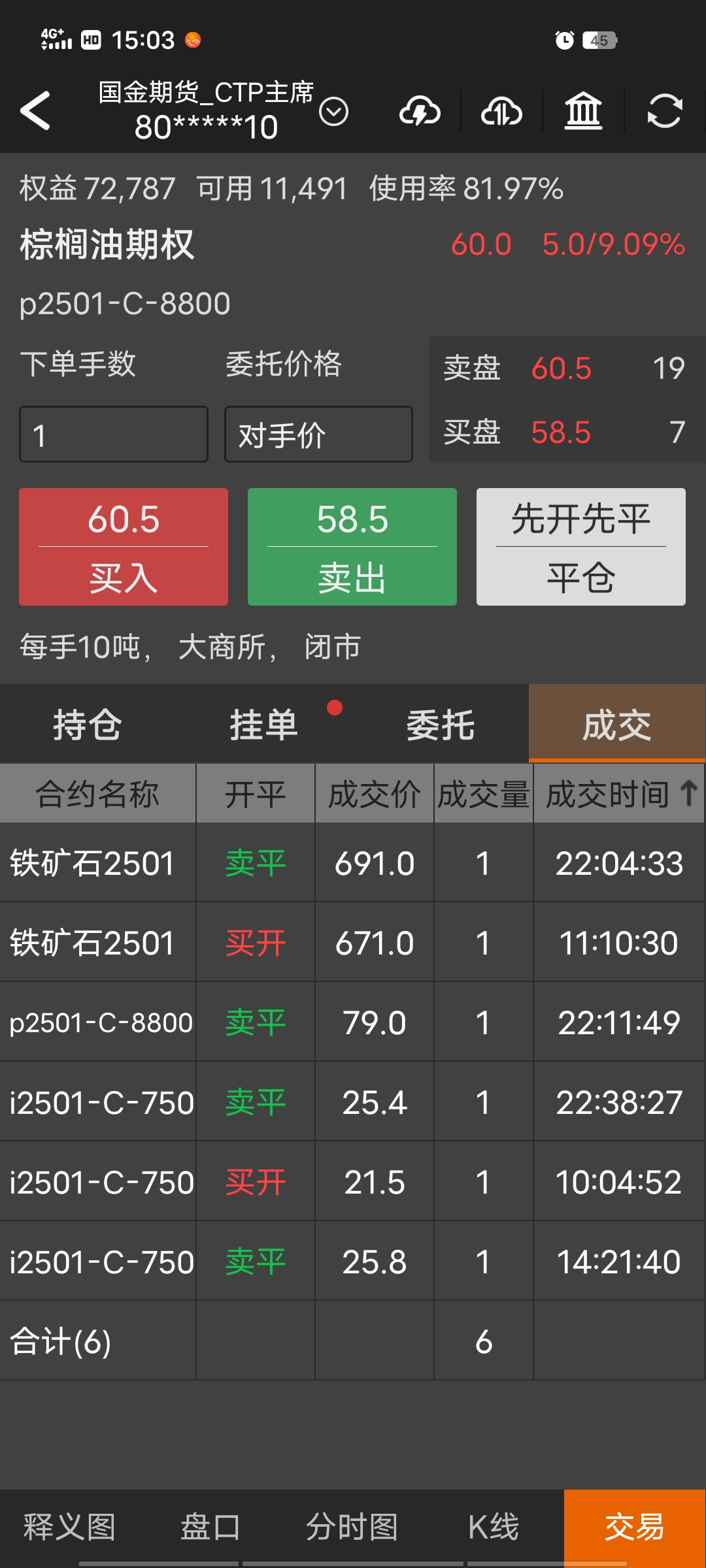Tap the cloud lightning icon
The width and height of the screenshot is (706, 1568).
tap(420, 111)
